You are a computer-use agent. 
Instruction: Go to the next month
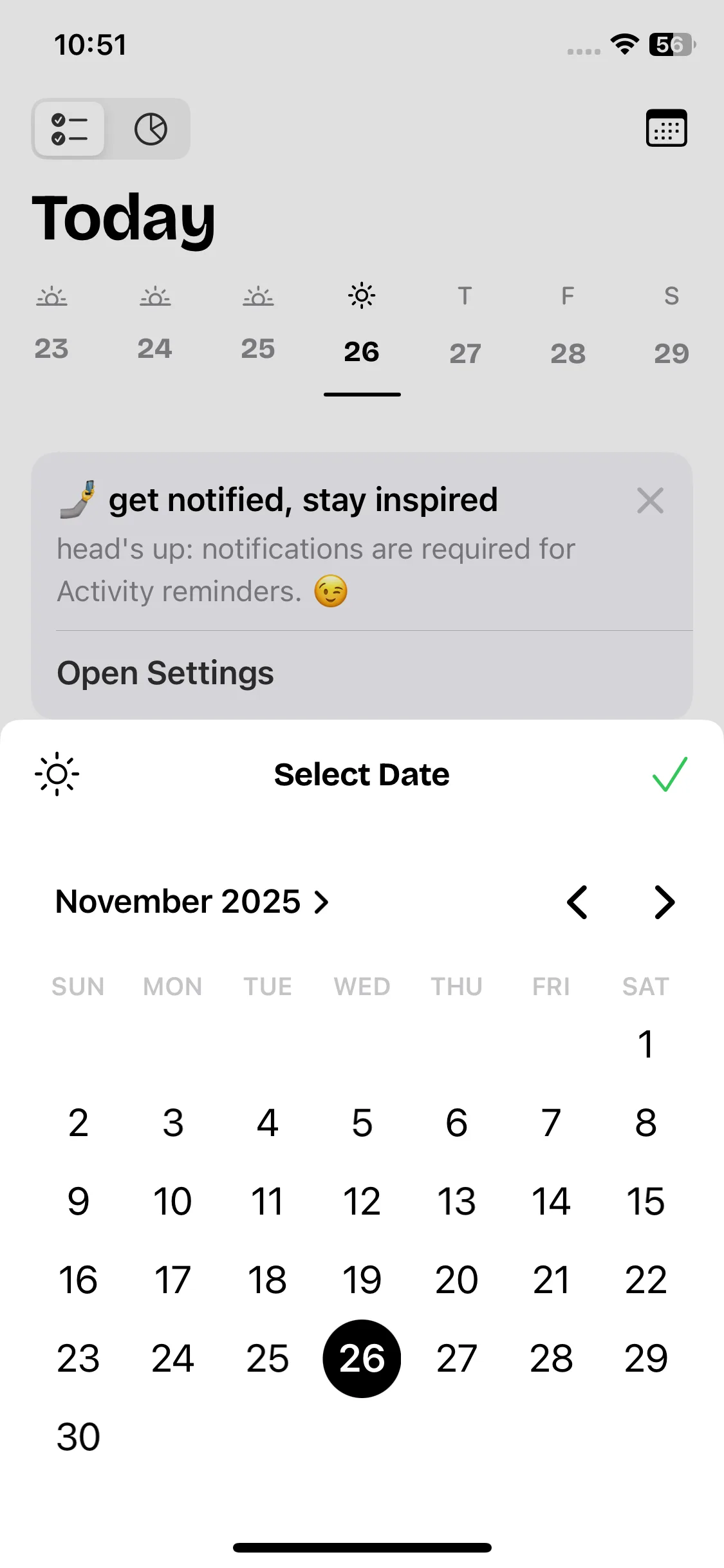point(664,902)
